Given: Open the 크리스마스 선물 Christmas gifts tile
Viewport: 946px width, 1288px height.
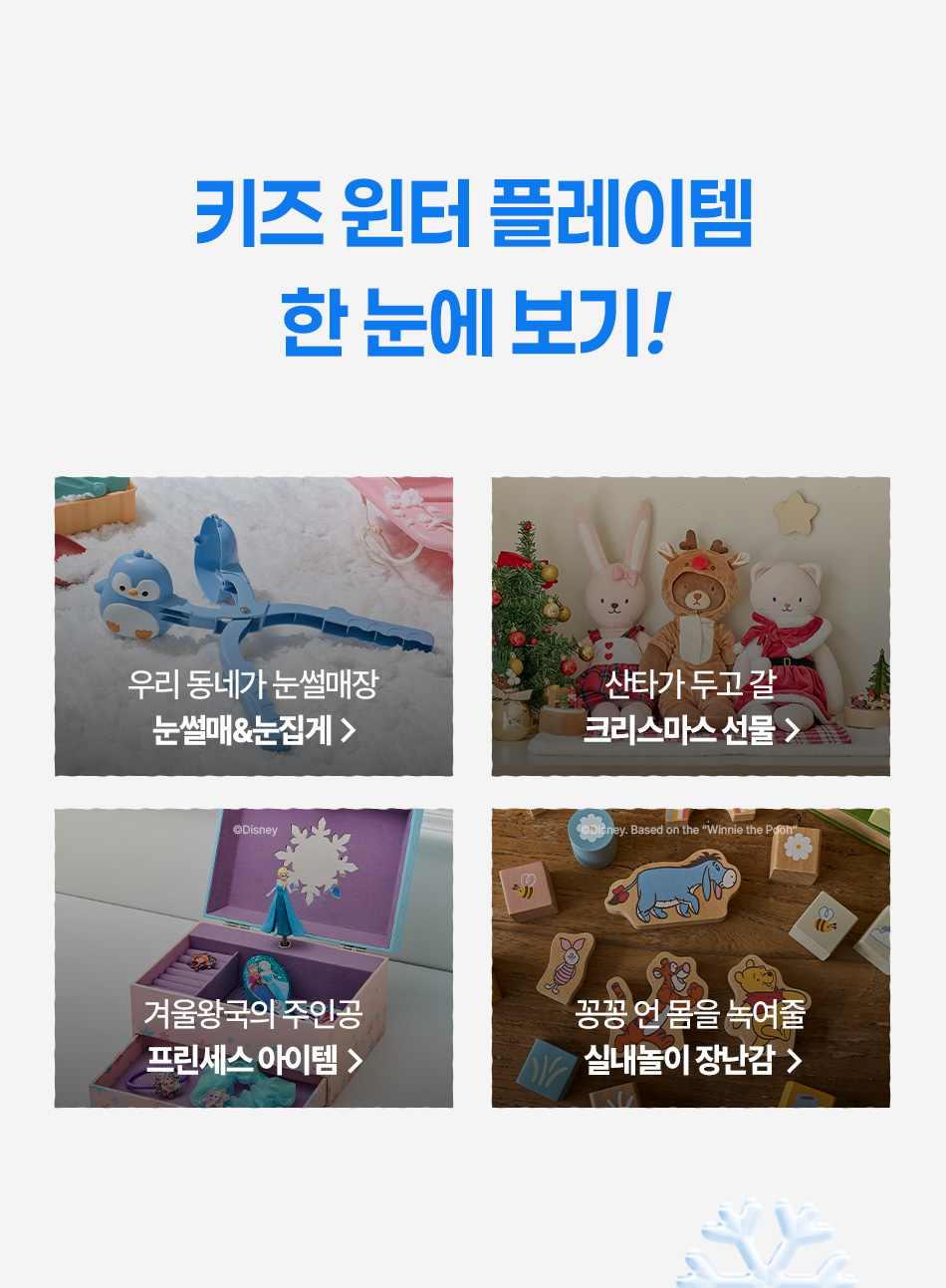Looking at the screenshot, I should click(690, 627).
